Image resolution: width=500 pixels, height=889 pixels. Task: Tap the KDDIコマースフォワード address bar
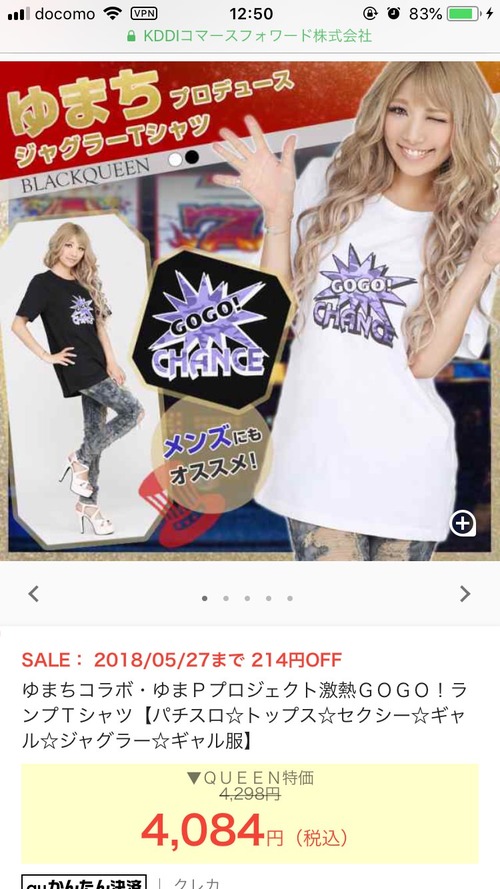click(249, 36)
